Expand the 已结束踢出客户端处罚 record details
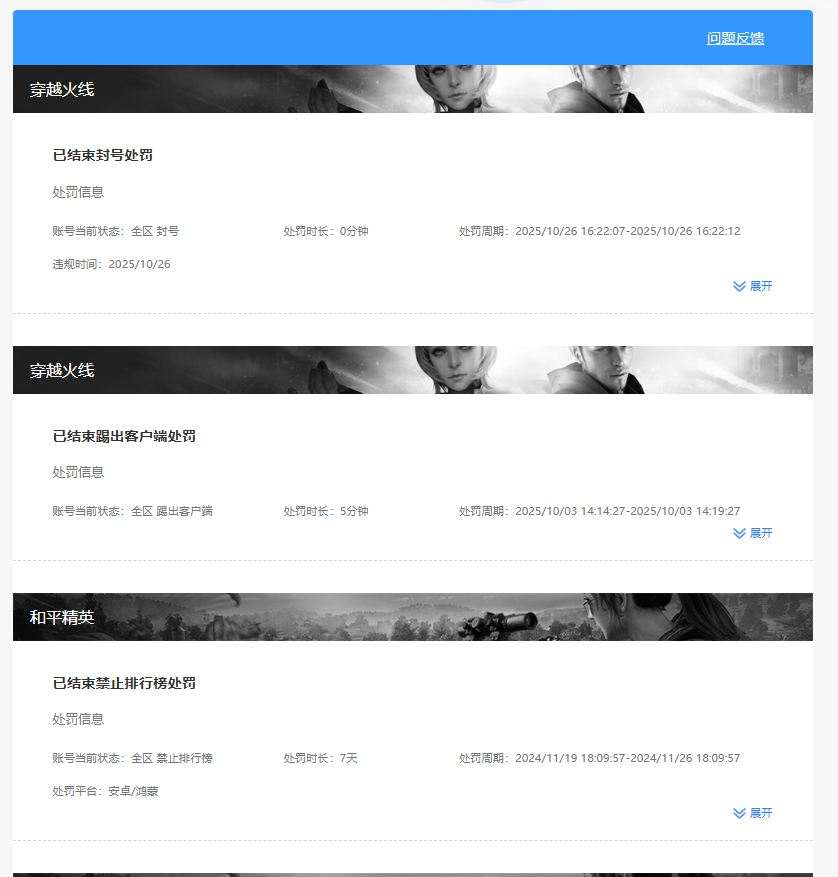838x877 pixels. (x=753, y=533)
